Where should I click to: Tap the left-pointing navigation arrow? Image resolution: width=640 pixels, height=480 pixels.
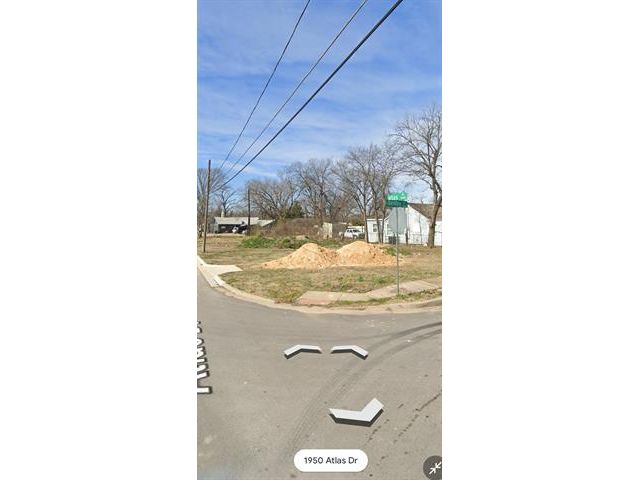tap(302, 350)
